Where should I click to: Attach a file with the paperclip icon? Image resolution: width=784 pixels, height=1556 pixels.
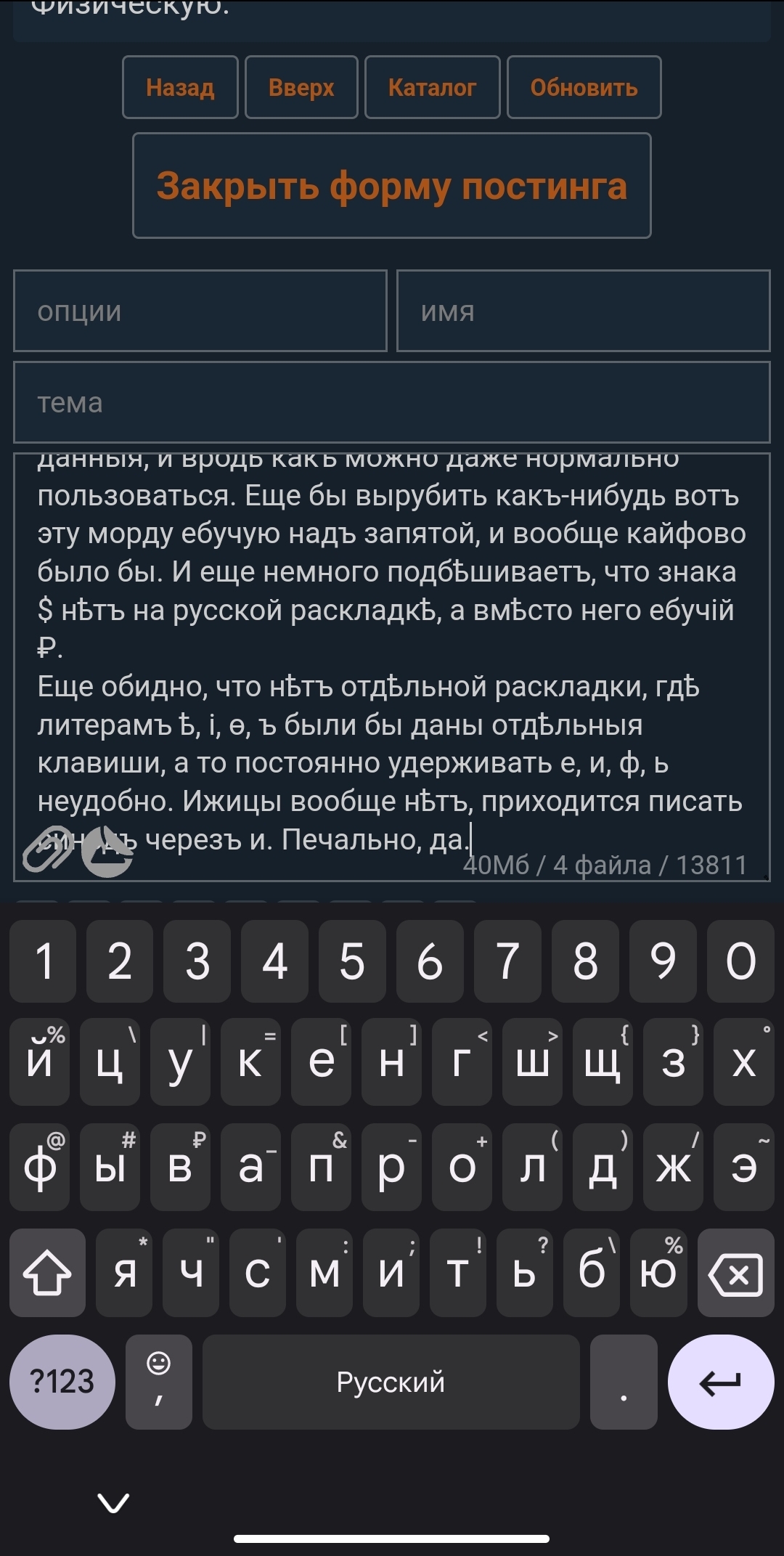point(48,848)
